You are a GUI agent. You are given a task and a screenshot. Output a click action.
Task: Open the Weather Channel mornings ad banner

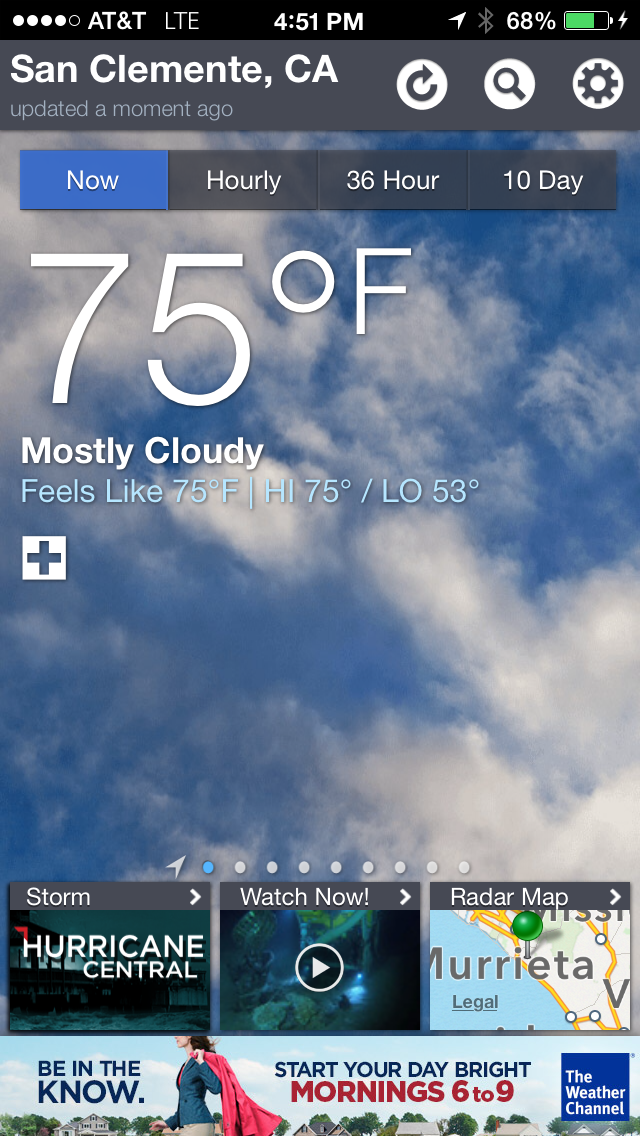(x=320, y=1085)
